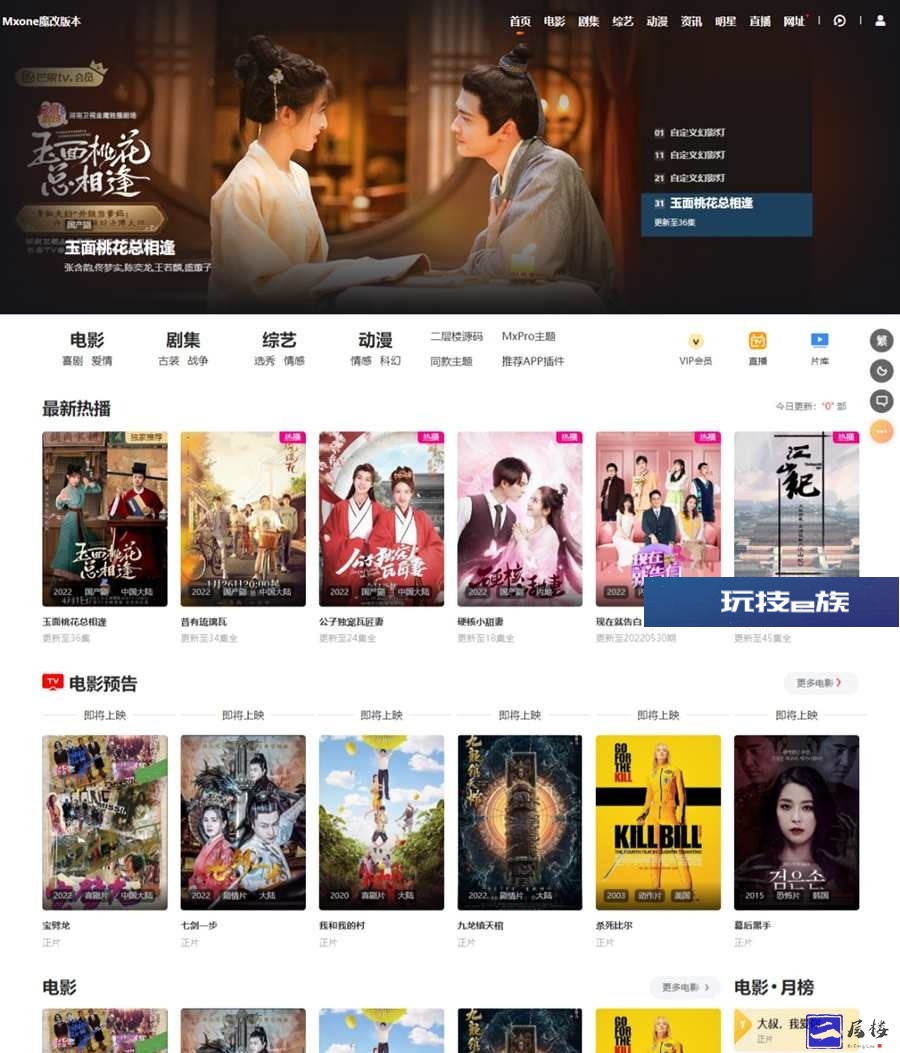Open the 杀死比尔 Kill Bill movie card
Image resolution: width=900 pixels, height=1053 pixels.
[x=658, y=822]
